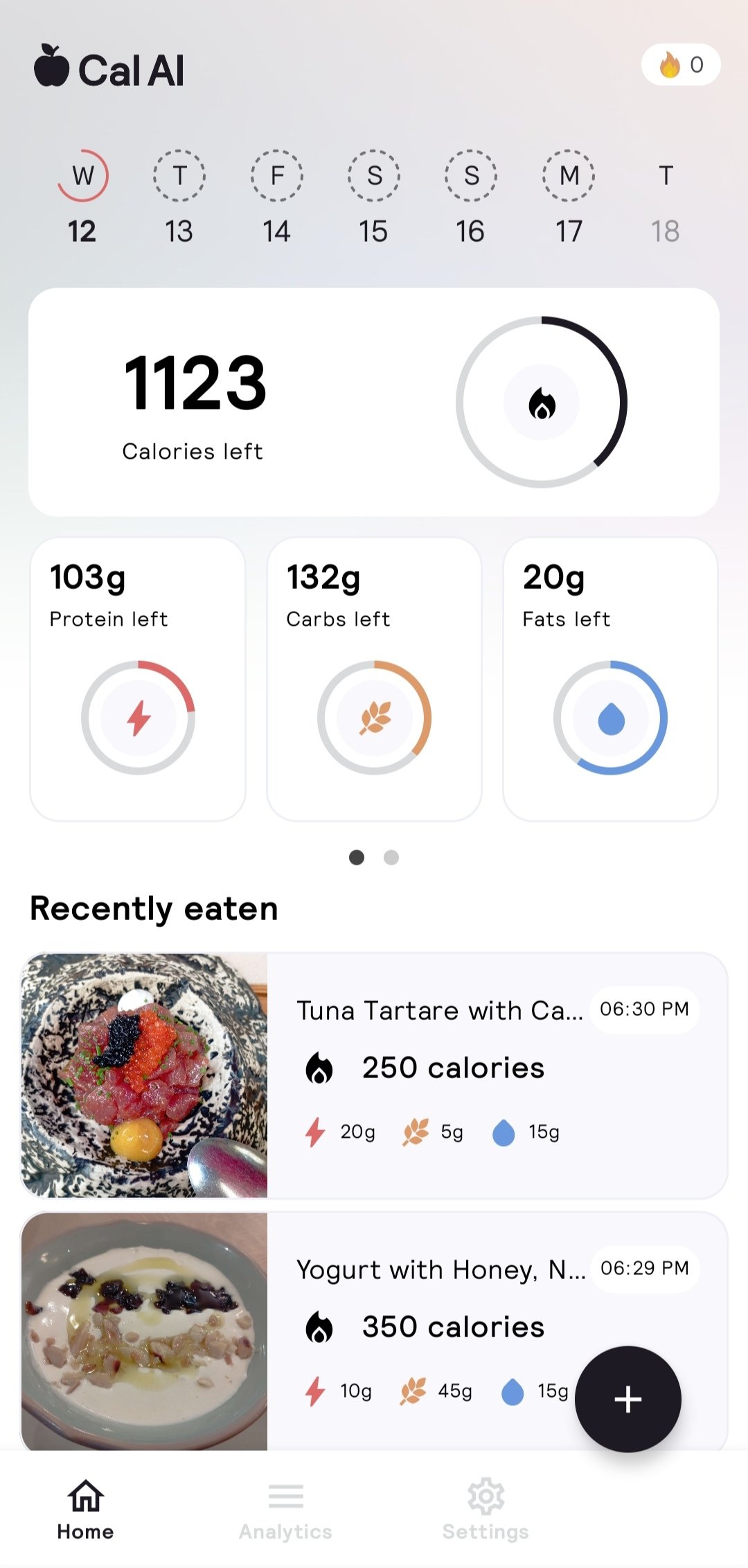Select Sunday the 16th
748x1568 pixels.
coord(471,197)
